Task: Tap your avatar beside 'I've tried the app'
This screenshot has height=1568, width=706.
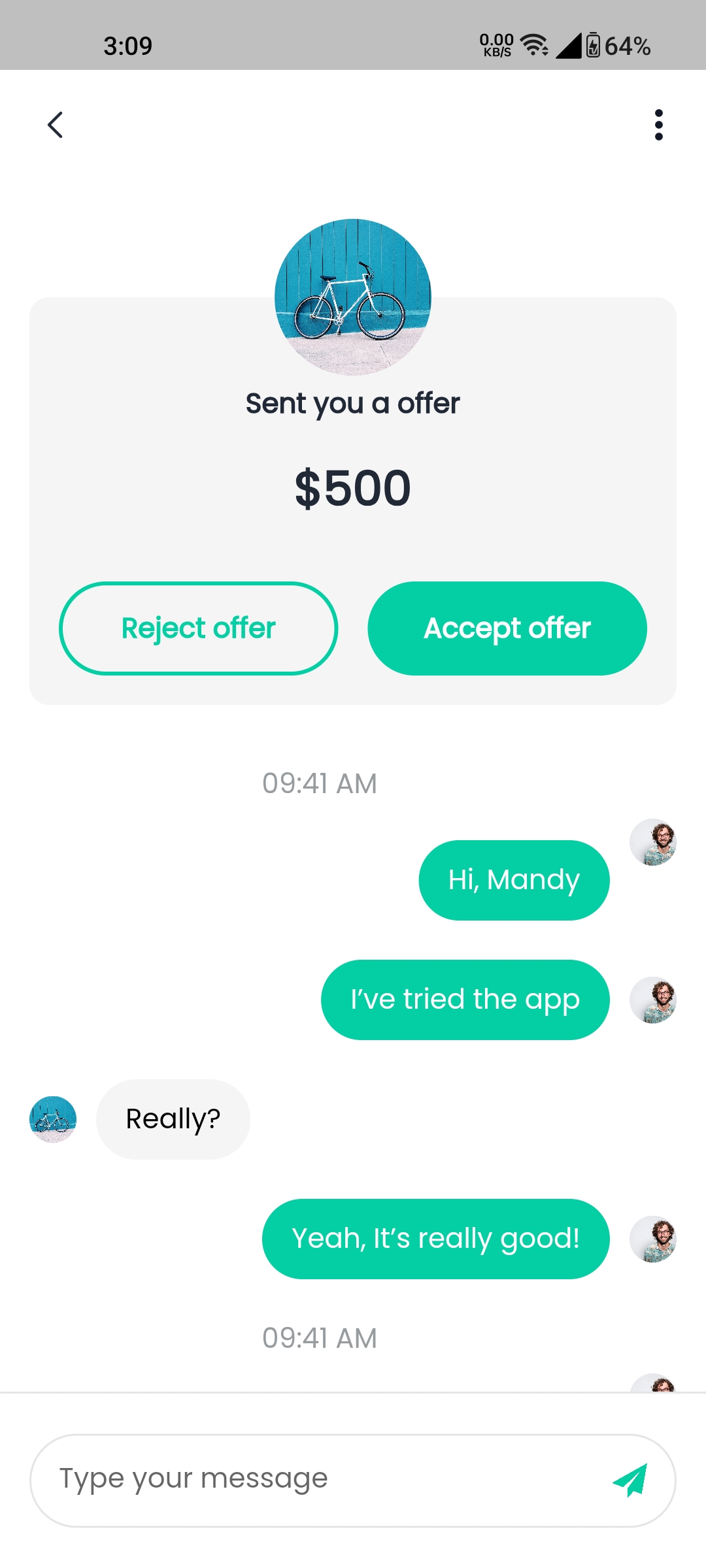Action: [x=653, y=1000]
